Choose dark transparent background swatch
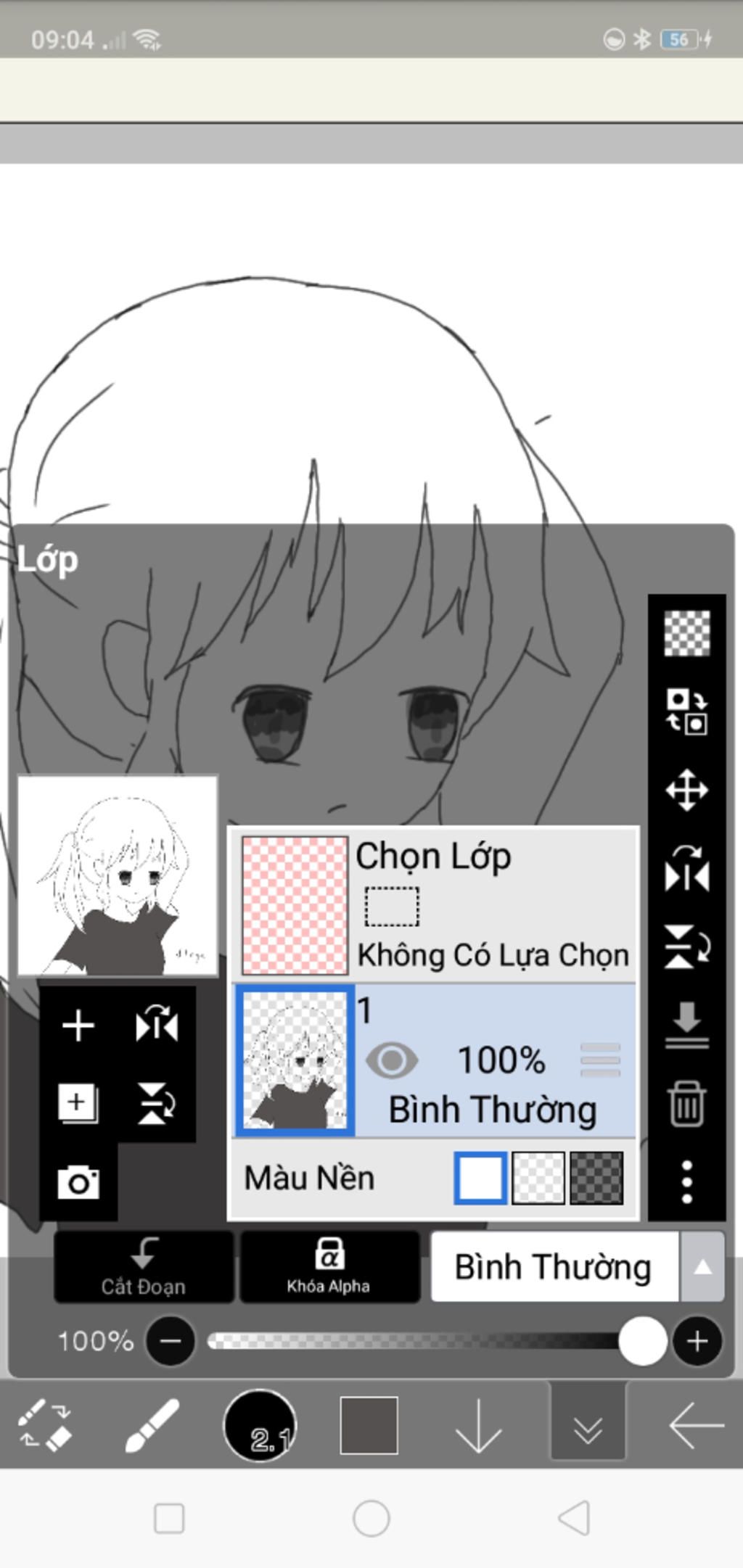This screenshot has height=1568, width=743. 596,1178
